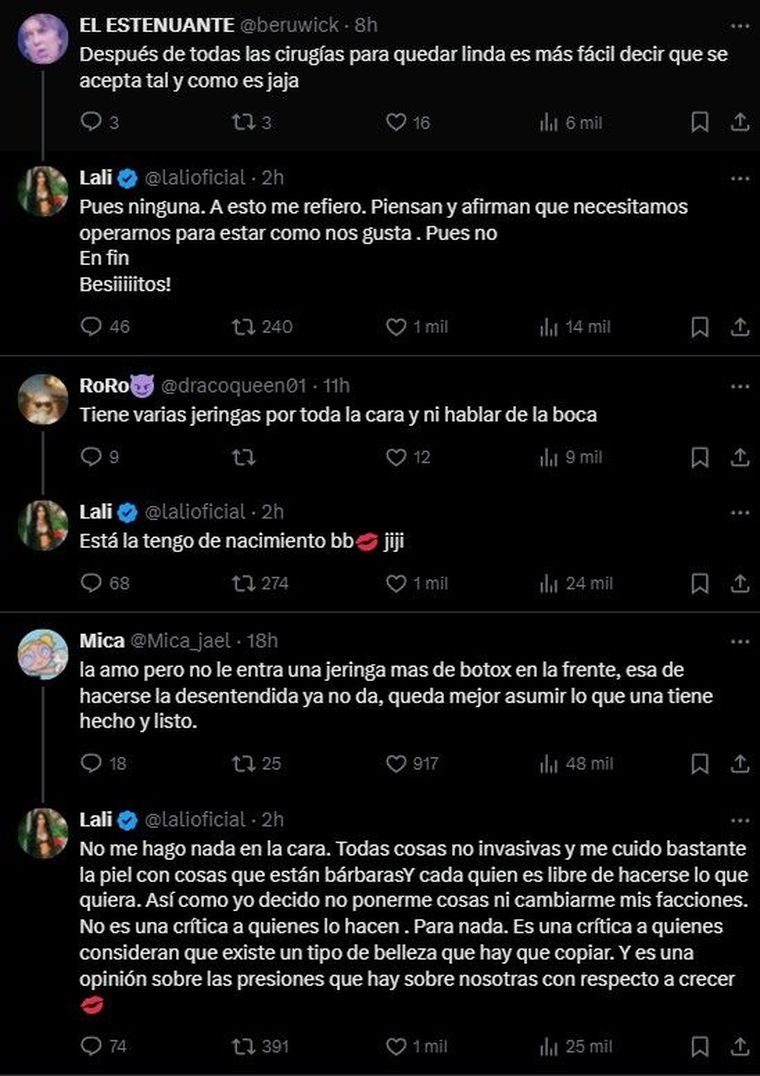Open view analytics for RoRo's tweet
760x1076 pixels.
[547, 458]
